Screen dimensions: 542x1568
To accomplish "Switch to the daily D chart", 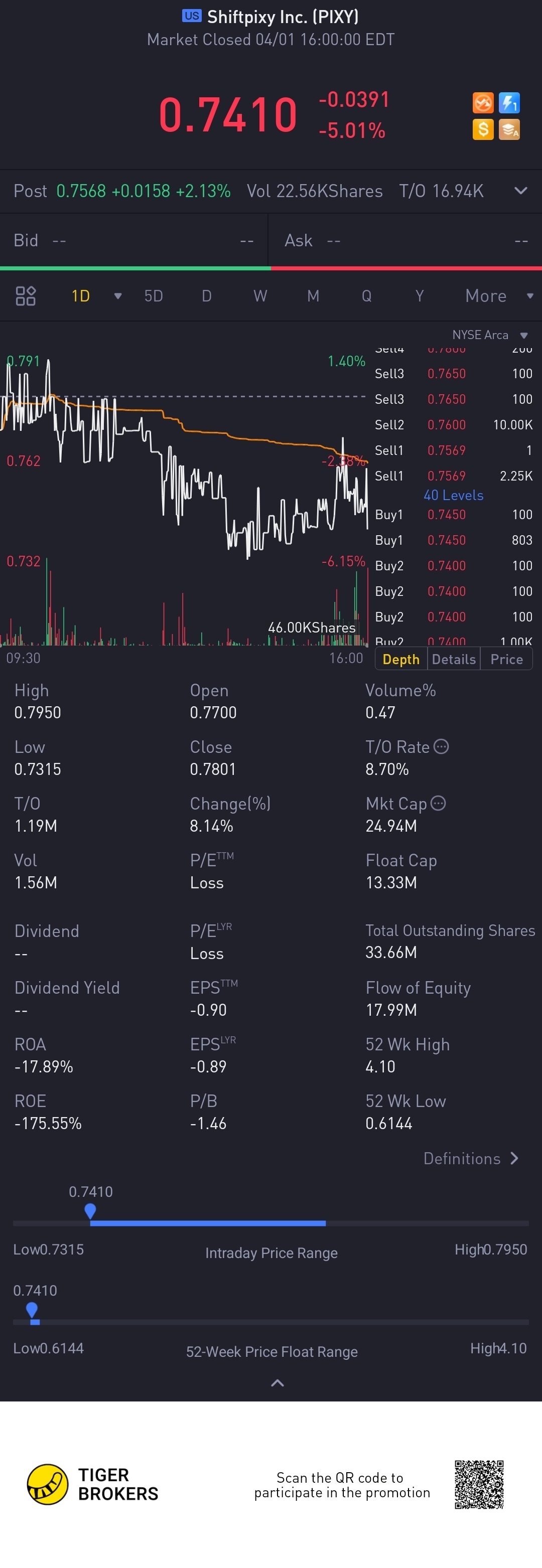I will click(x=206, y=296).
